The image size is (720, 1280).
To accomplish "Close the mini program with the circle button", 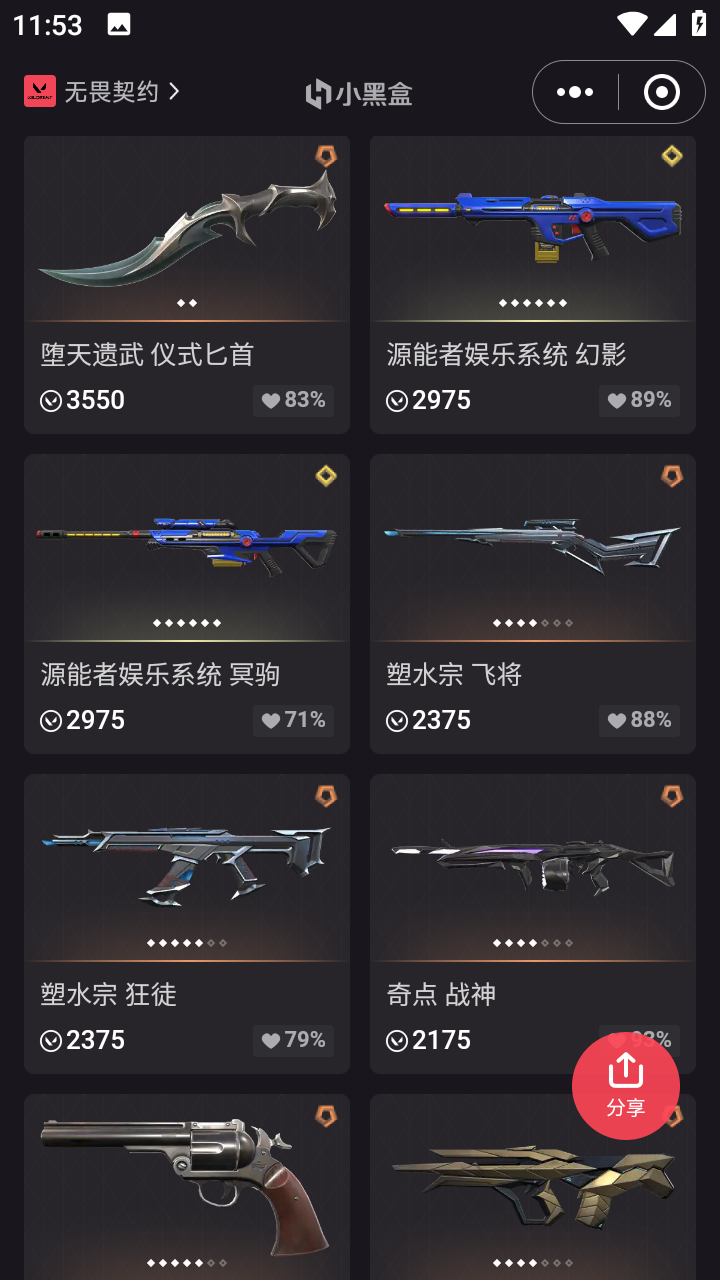I will (x=661, y=92).
